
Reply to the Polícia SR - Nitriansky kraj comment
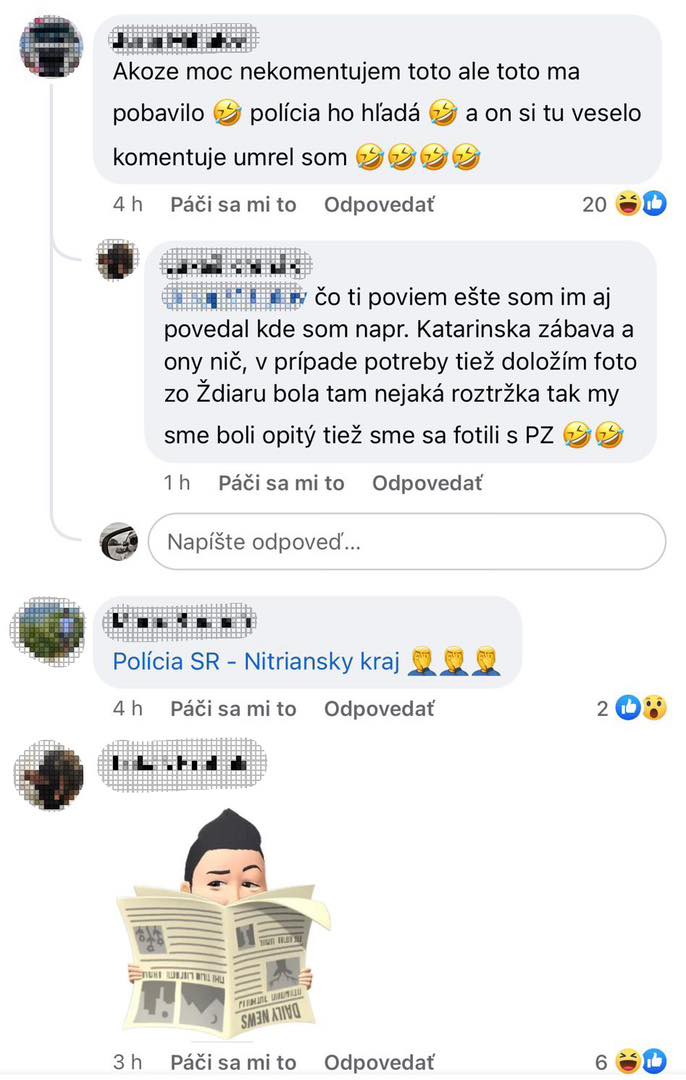point(379,709)
